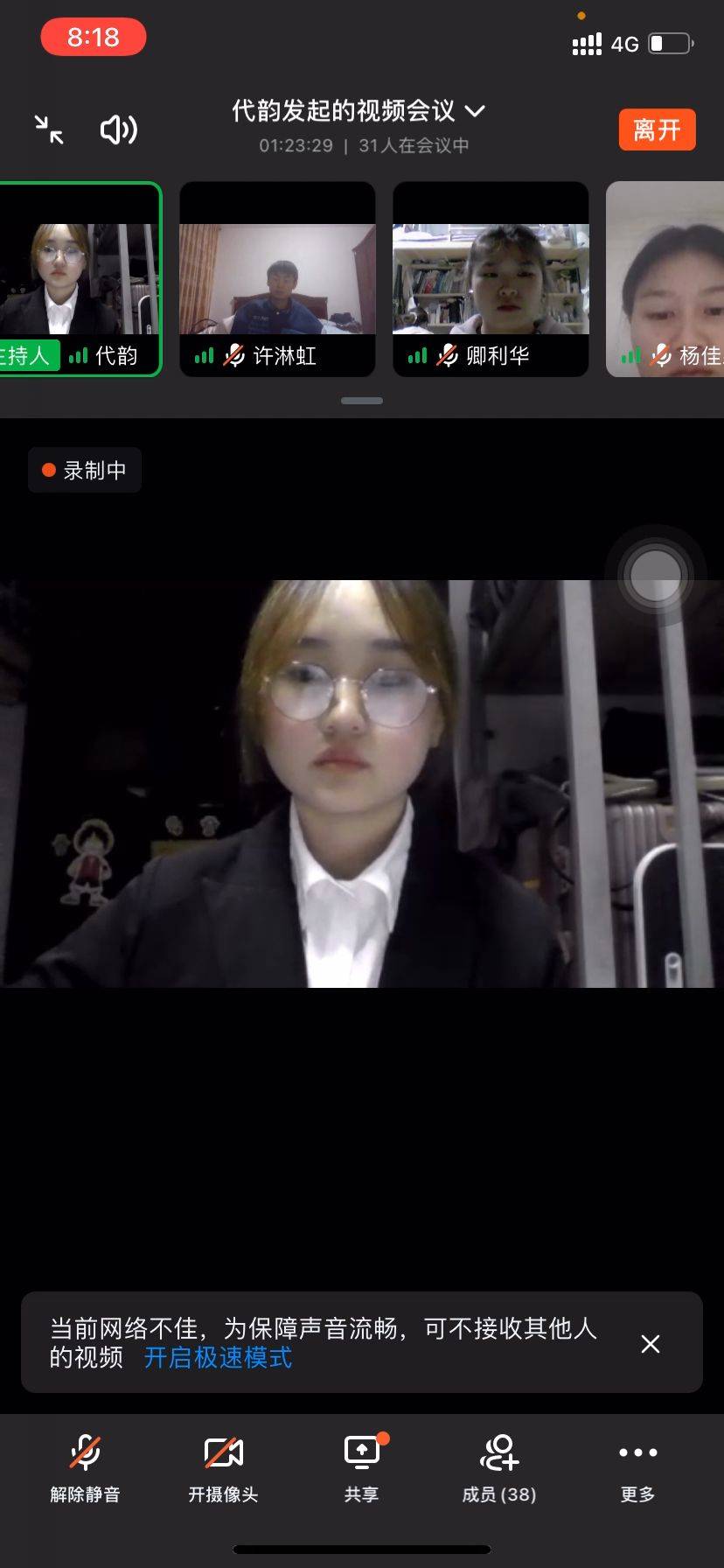Enable 开启极速模式 speed mode

pos(218,1357)
